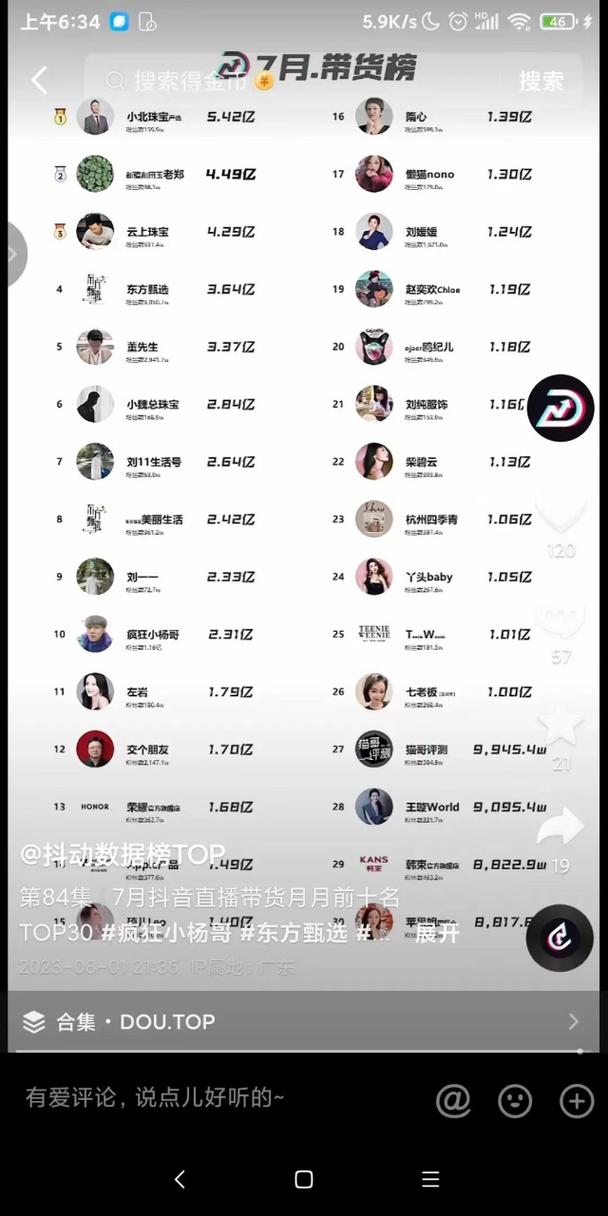The image size is (608, 1216).
Task: Like this video with the heart
Action: tap(561, 513)
